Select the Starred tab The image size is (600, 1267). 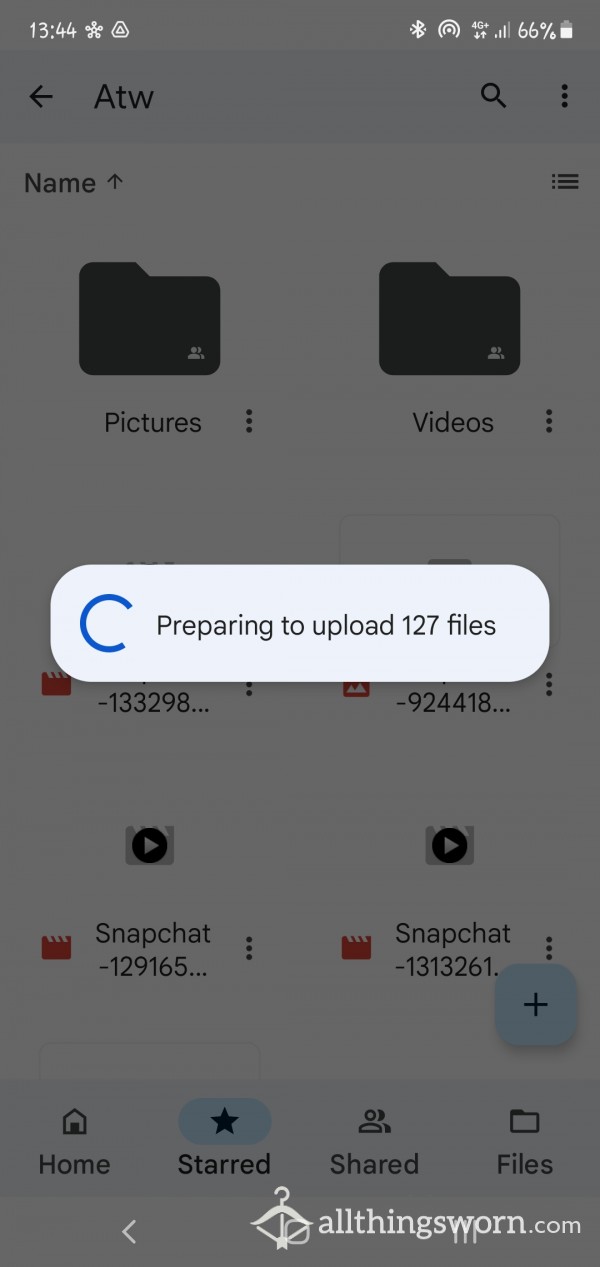point(224,1140)
